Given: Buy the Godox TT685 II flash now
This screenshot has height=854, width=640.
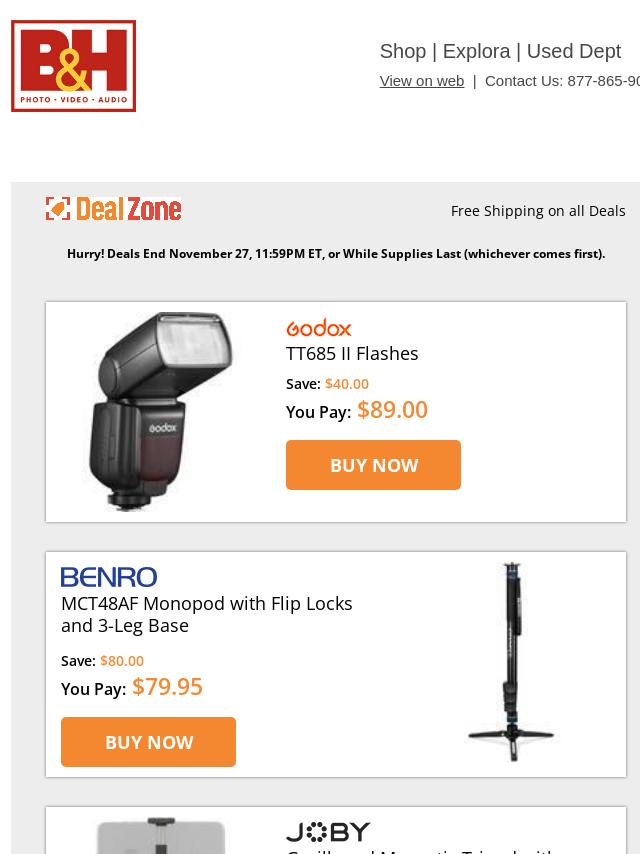Looking at the screenshot, I should [373, 465].
